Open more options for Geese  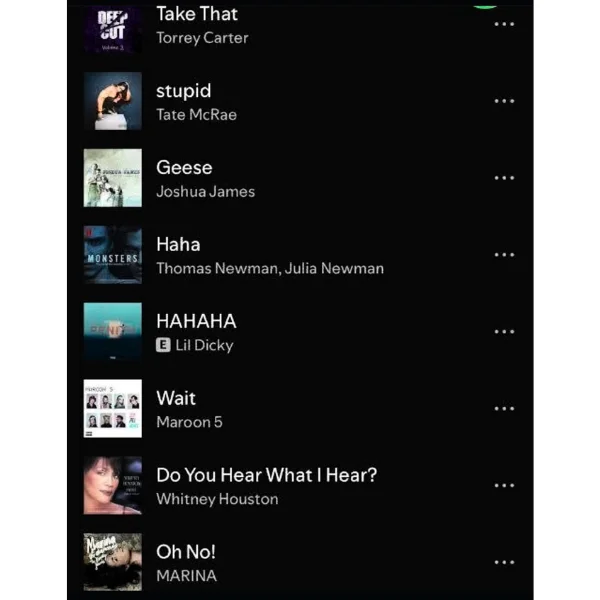(504, 178)
